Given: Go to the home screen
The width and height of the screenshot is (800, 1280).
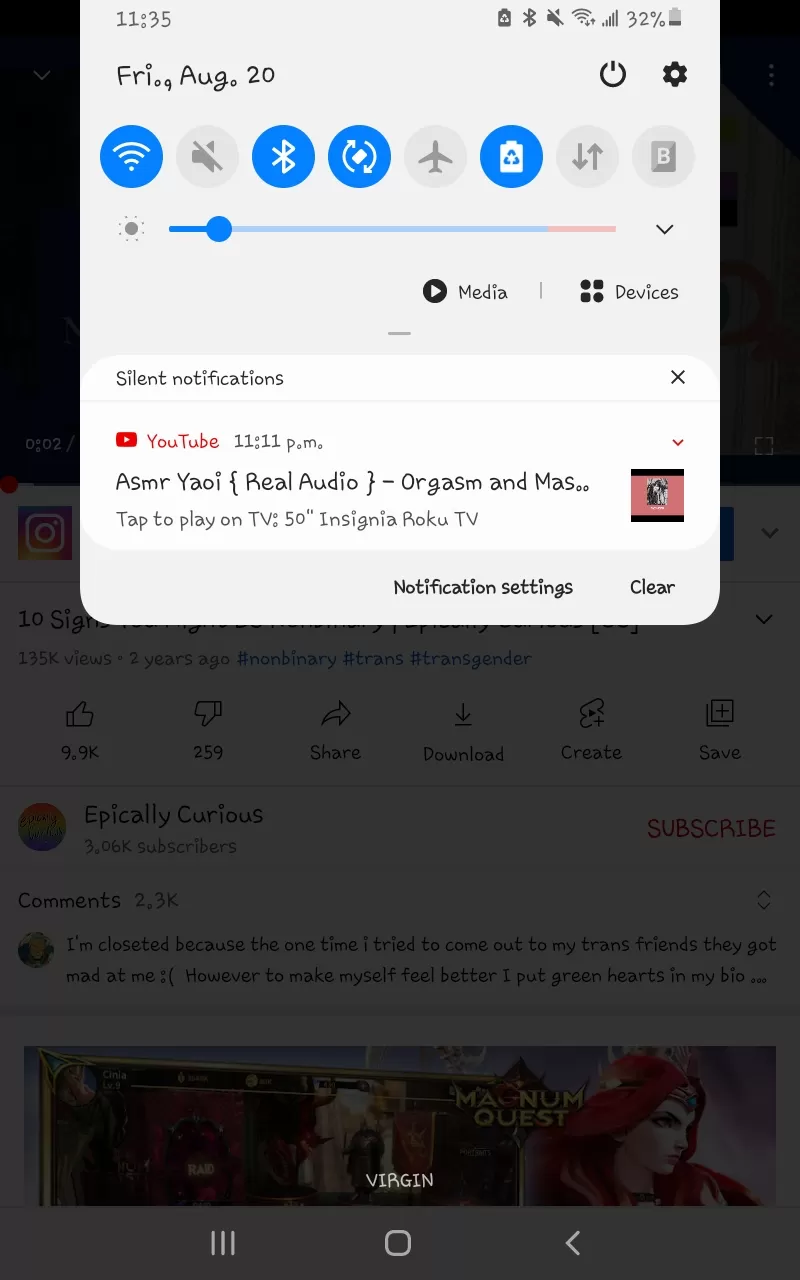Looking at the screenshot, I should 398,1243.
